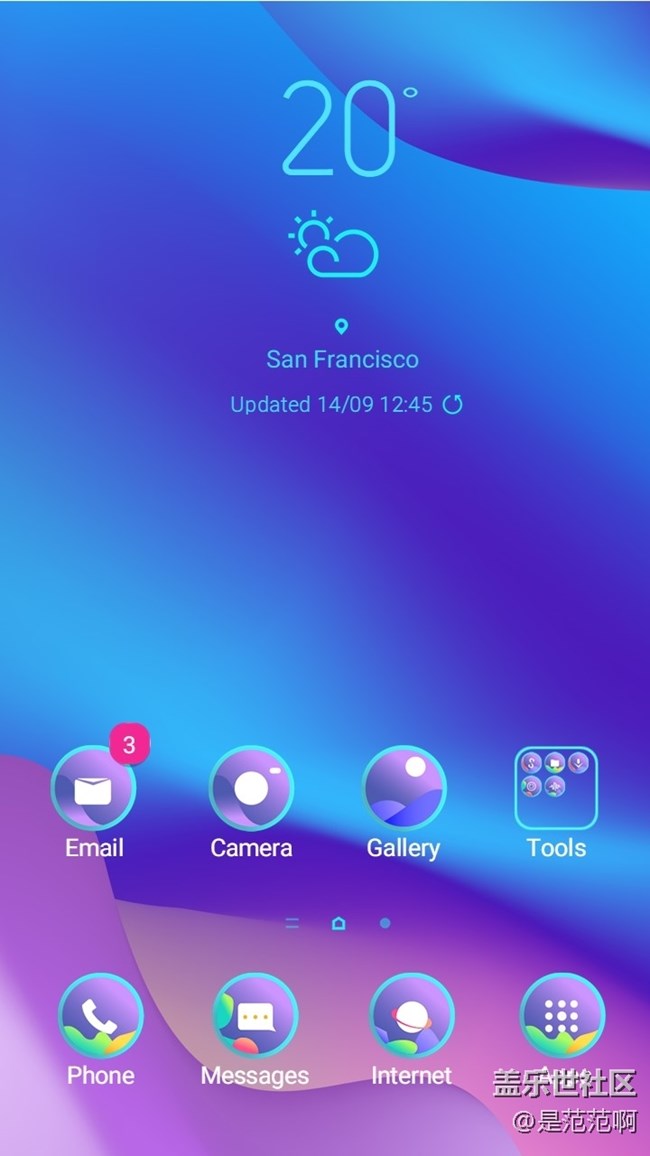This screenshot has height=1156, width=650.
Task: Launch the Camera app
Action: [x=251, y=788]
